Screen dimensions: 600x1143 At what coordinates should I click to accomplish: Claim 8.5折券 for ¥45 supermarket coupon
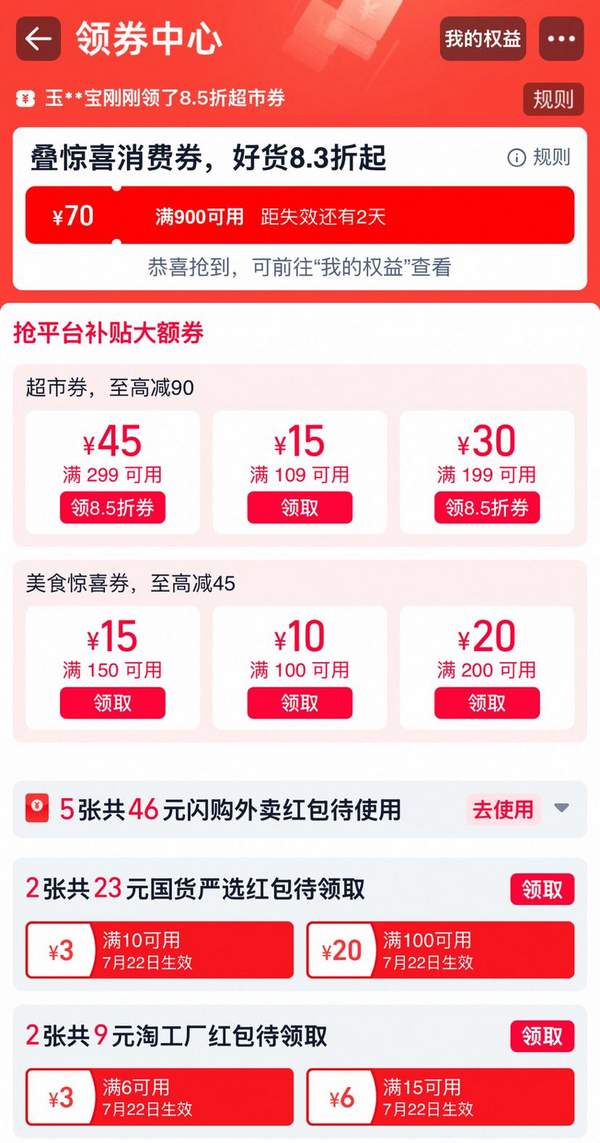pos(112,507)
